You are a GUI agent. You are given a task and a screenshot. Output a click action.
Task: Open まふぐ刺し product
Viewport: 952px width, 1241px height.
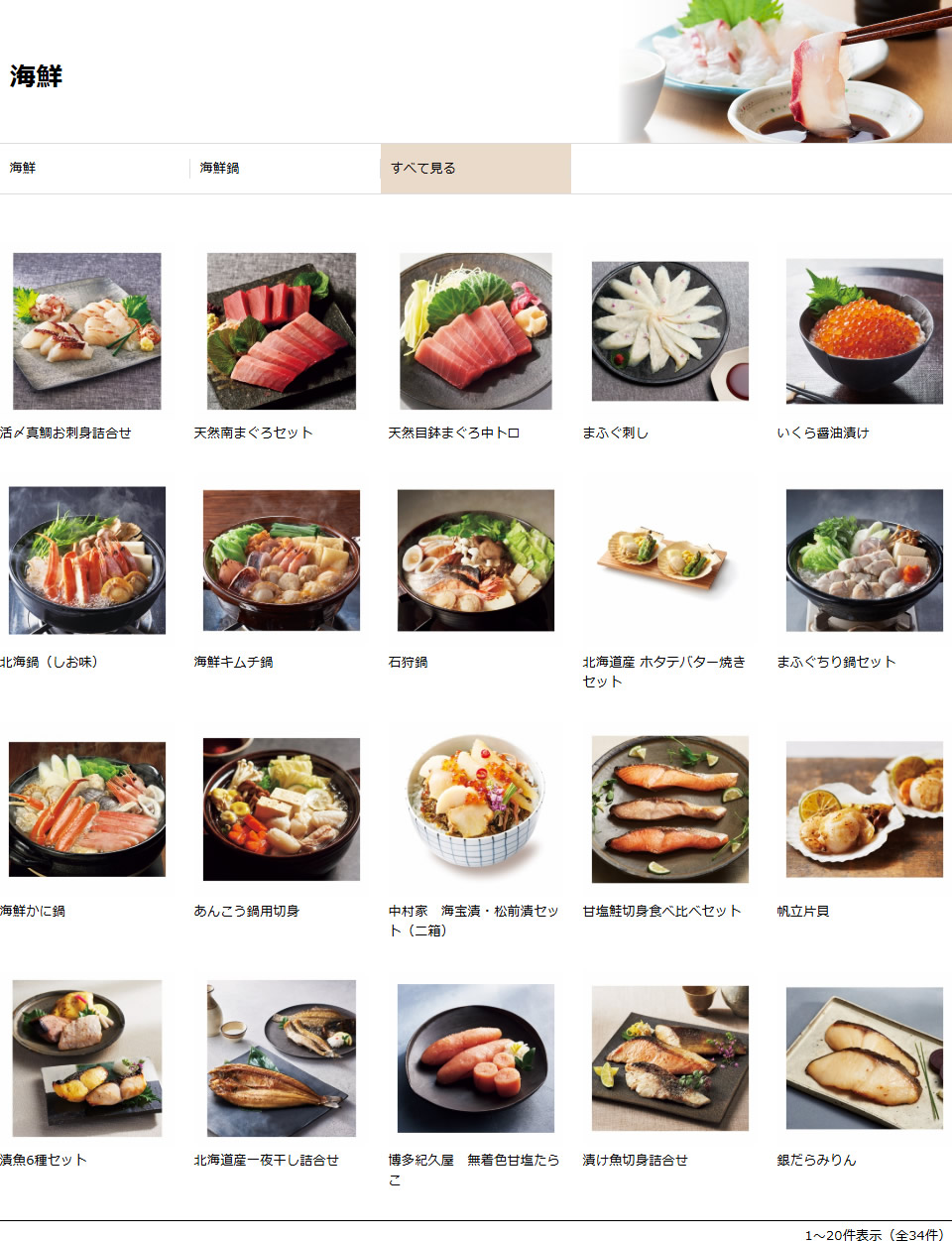[670, 330]
